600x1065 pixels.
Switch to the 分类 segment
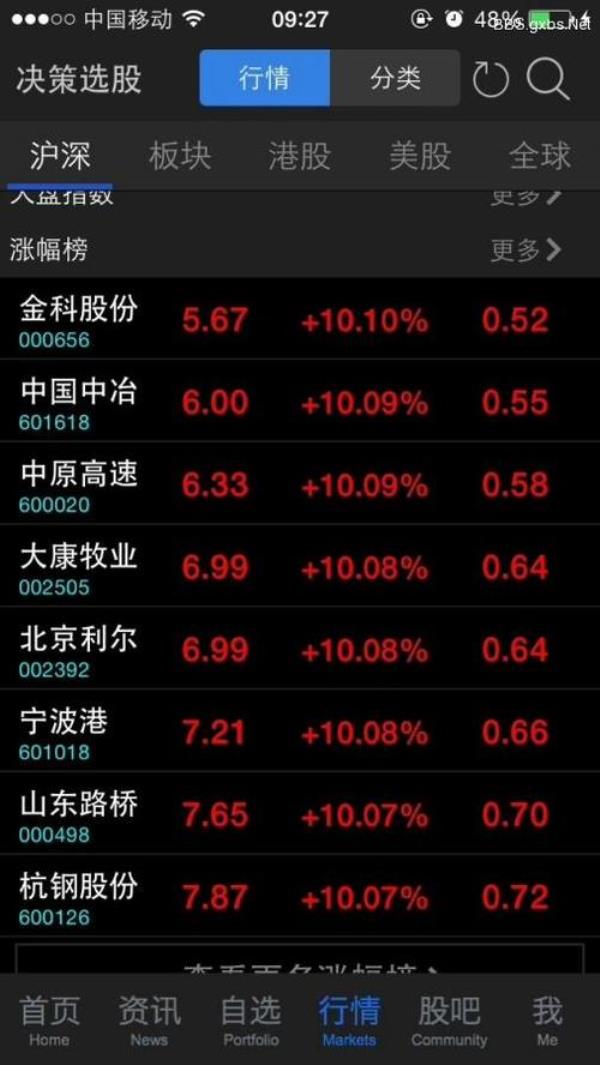click(x=395, y=78)
